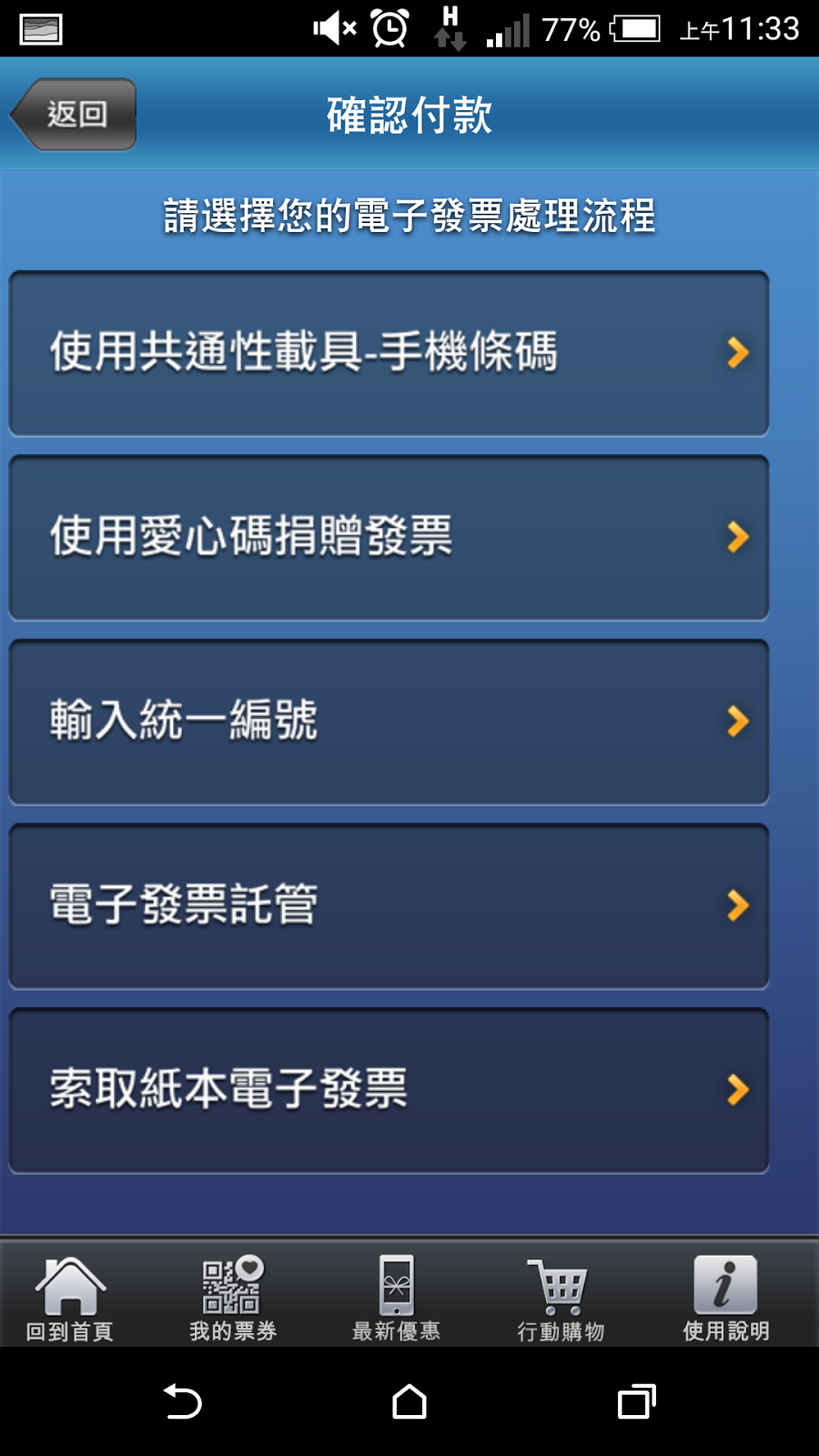Go to 回到首頁 home tab
This screenshot has width=819, height=1456.
(70, 1299)
